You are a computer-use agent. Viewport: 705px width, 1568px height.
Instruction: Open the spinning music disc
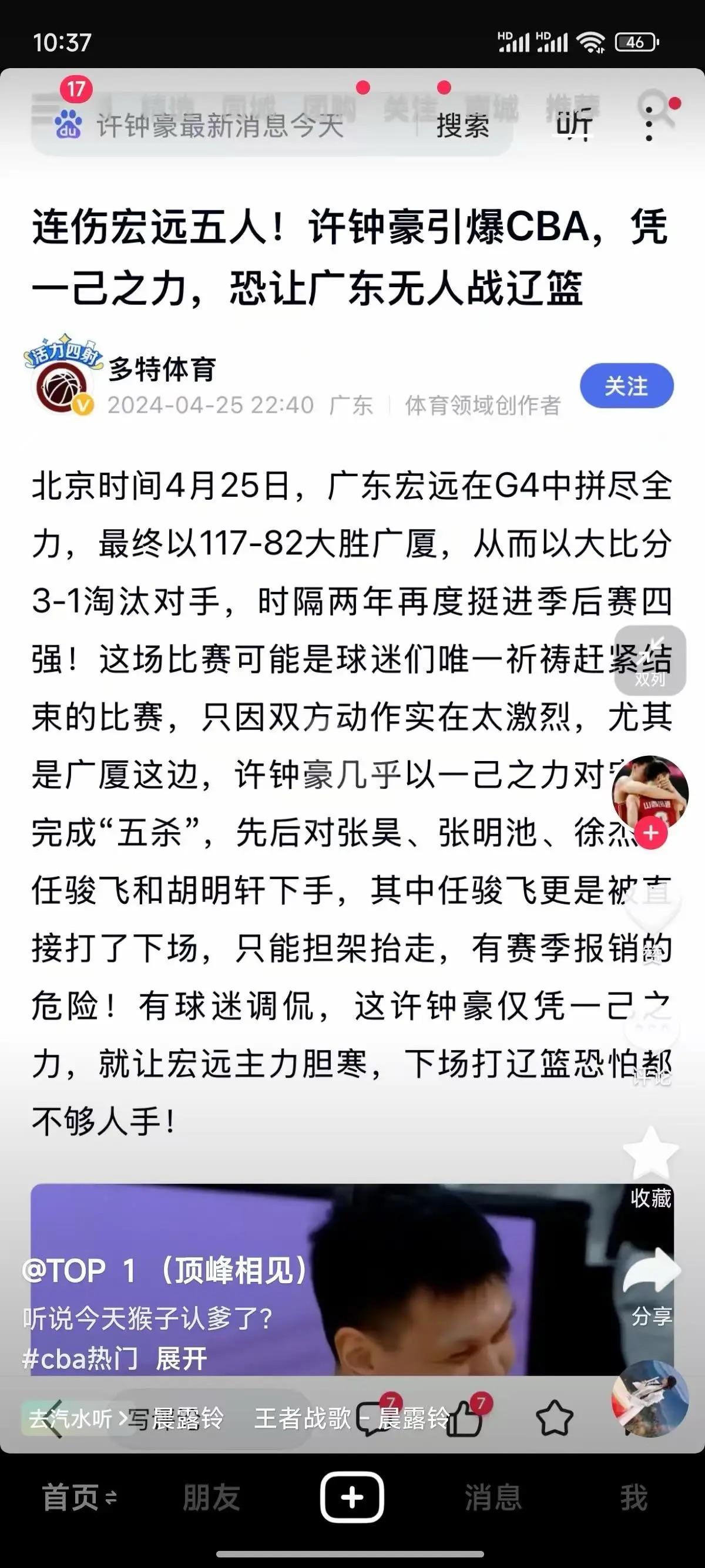pyautogui.click(x=650, y=1399)
